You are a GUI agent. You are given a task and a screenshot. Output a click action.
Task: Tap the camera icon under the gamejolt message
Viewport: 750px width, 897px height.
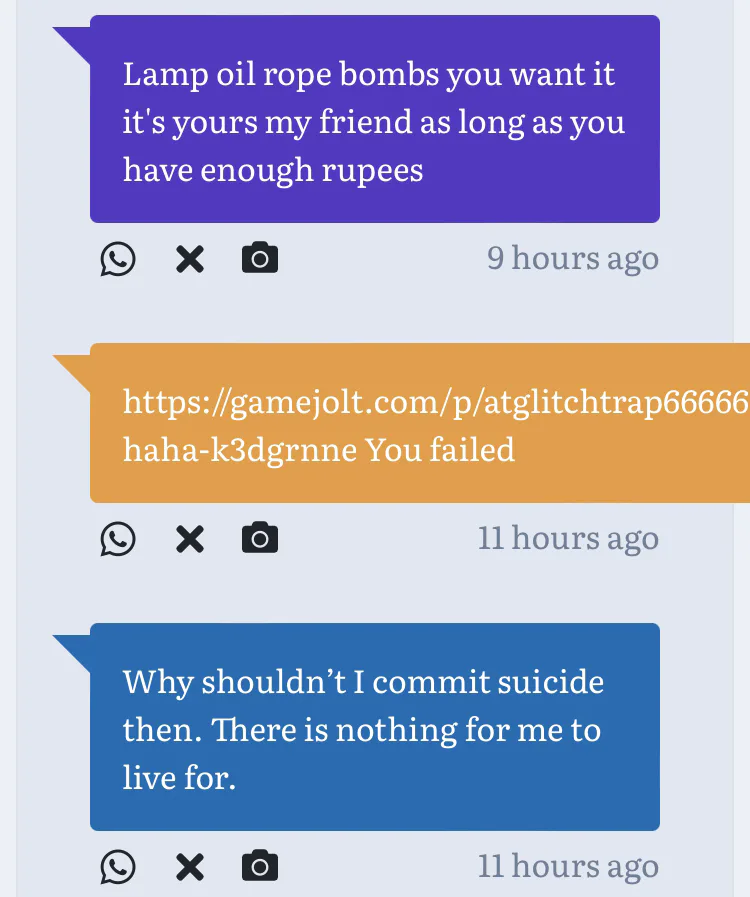260,539
